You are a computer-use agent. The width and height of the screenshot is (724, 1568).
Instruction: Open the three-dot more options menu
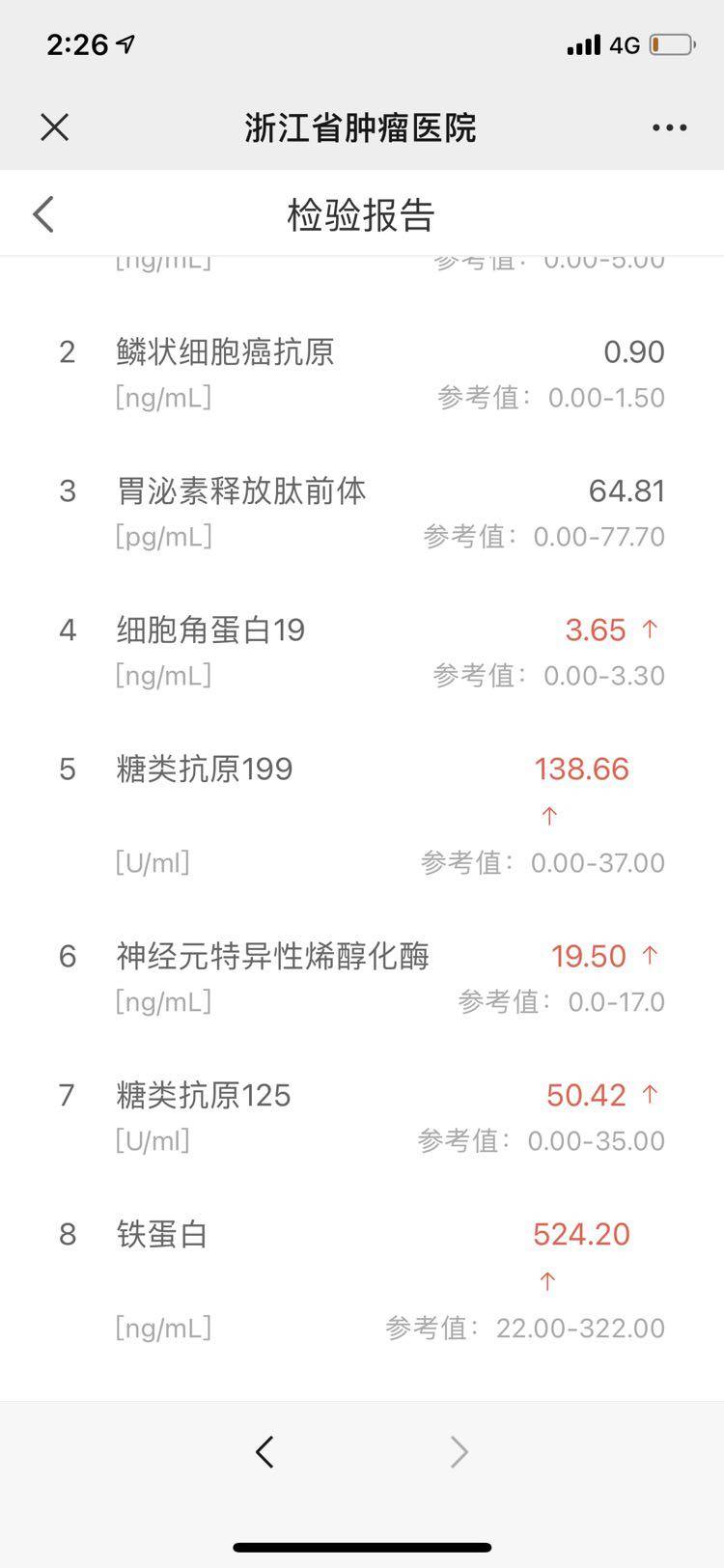(x=669, y=127)
